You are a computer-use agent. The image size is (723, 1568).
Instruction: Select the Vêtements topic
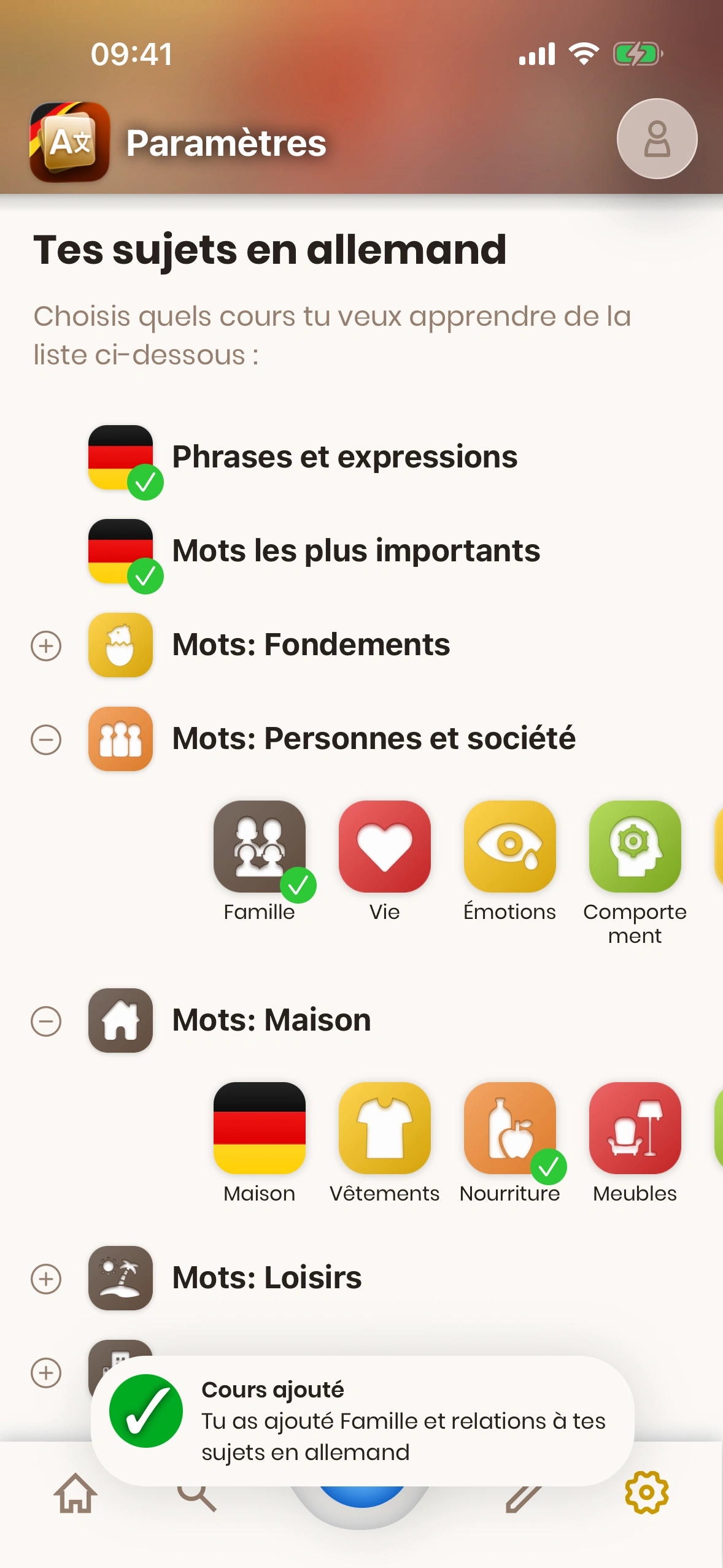385,1129
